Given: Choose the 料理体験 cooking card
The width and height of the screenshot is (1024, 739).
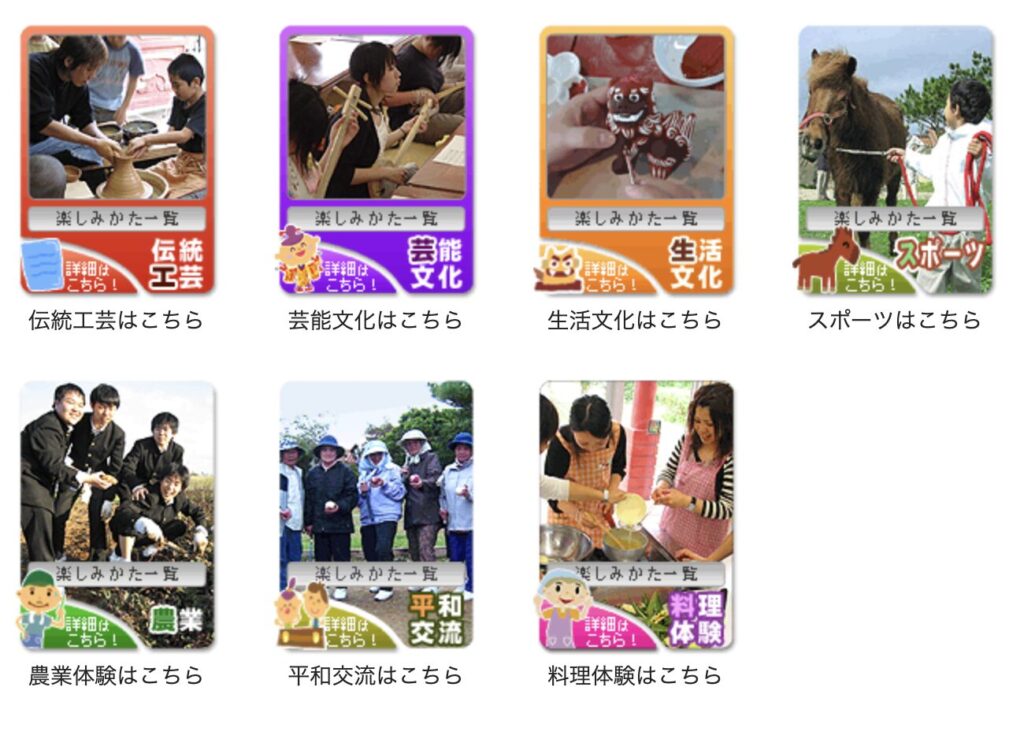Looking at the screenshot, I should click(636, 514).
